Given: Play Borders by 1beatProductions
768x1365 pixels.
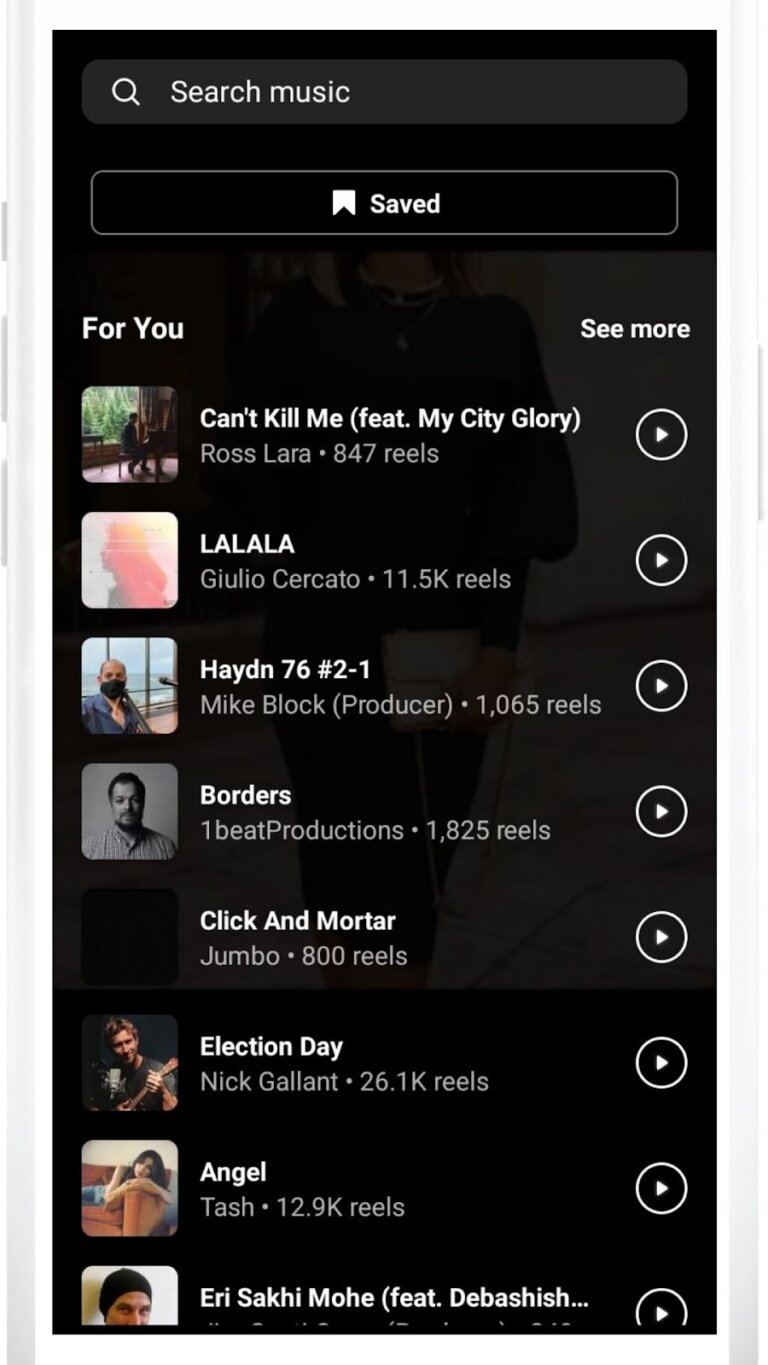Looking at the screenshot, I should (660, 812).
